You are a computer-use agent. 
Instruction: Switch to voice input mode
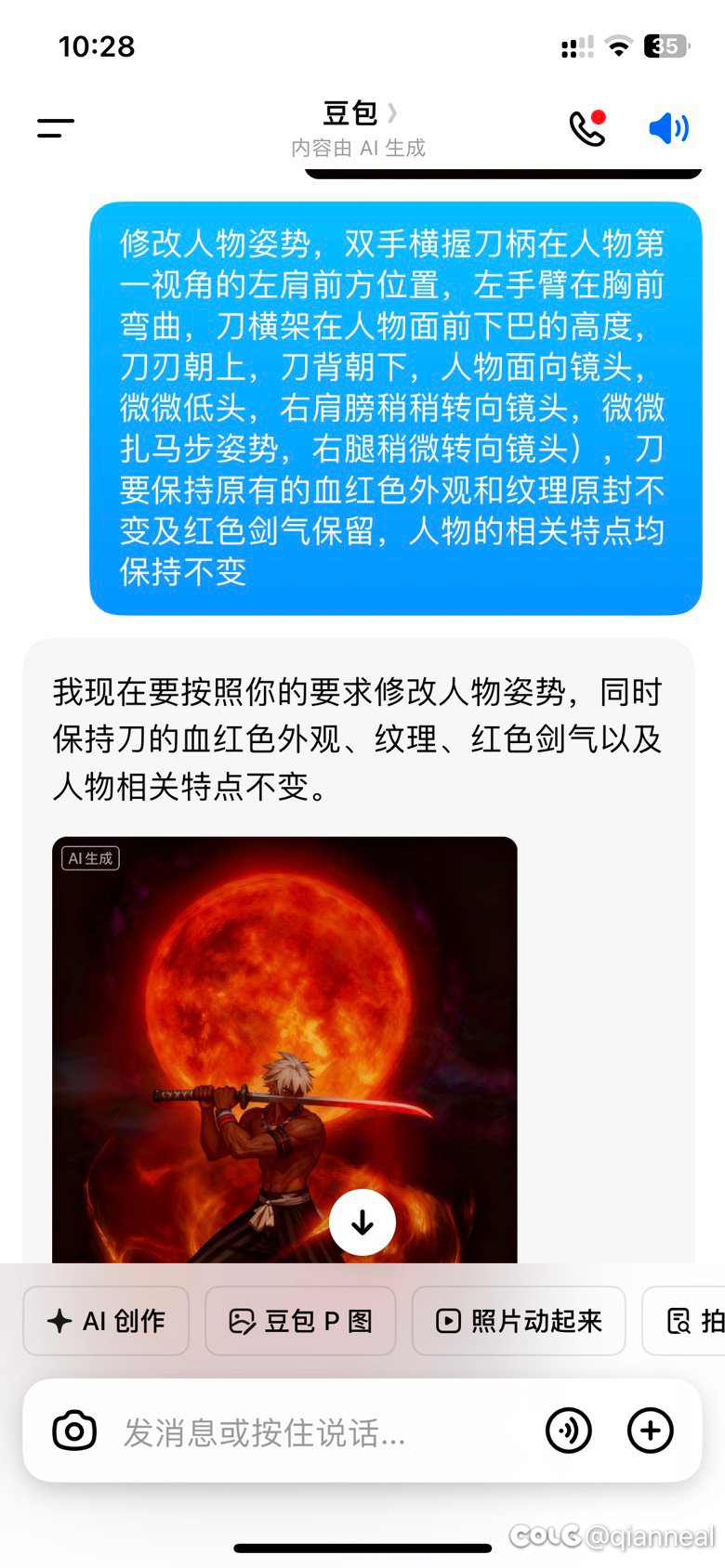coord(569,1431)
